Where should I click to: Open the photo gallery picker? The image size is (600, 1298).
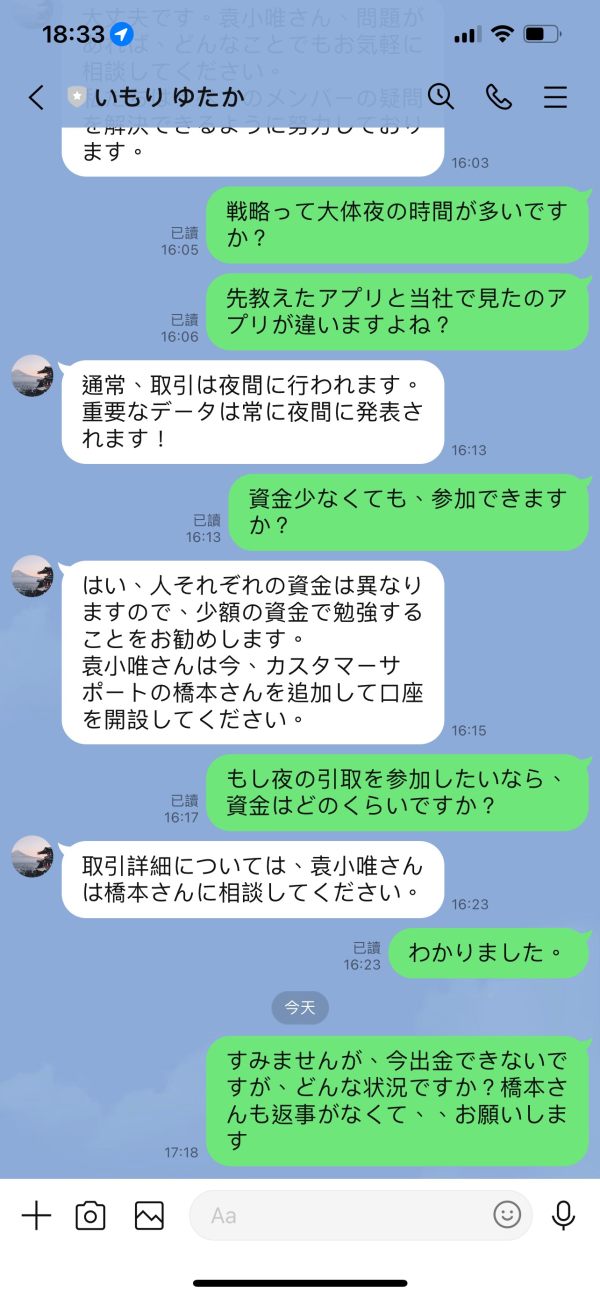[x=149, y=1215]
